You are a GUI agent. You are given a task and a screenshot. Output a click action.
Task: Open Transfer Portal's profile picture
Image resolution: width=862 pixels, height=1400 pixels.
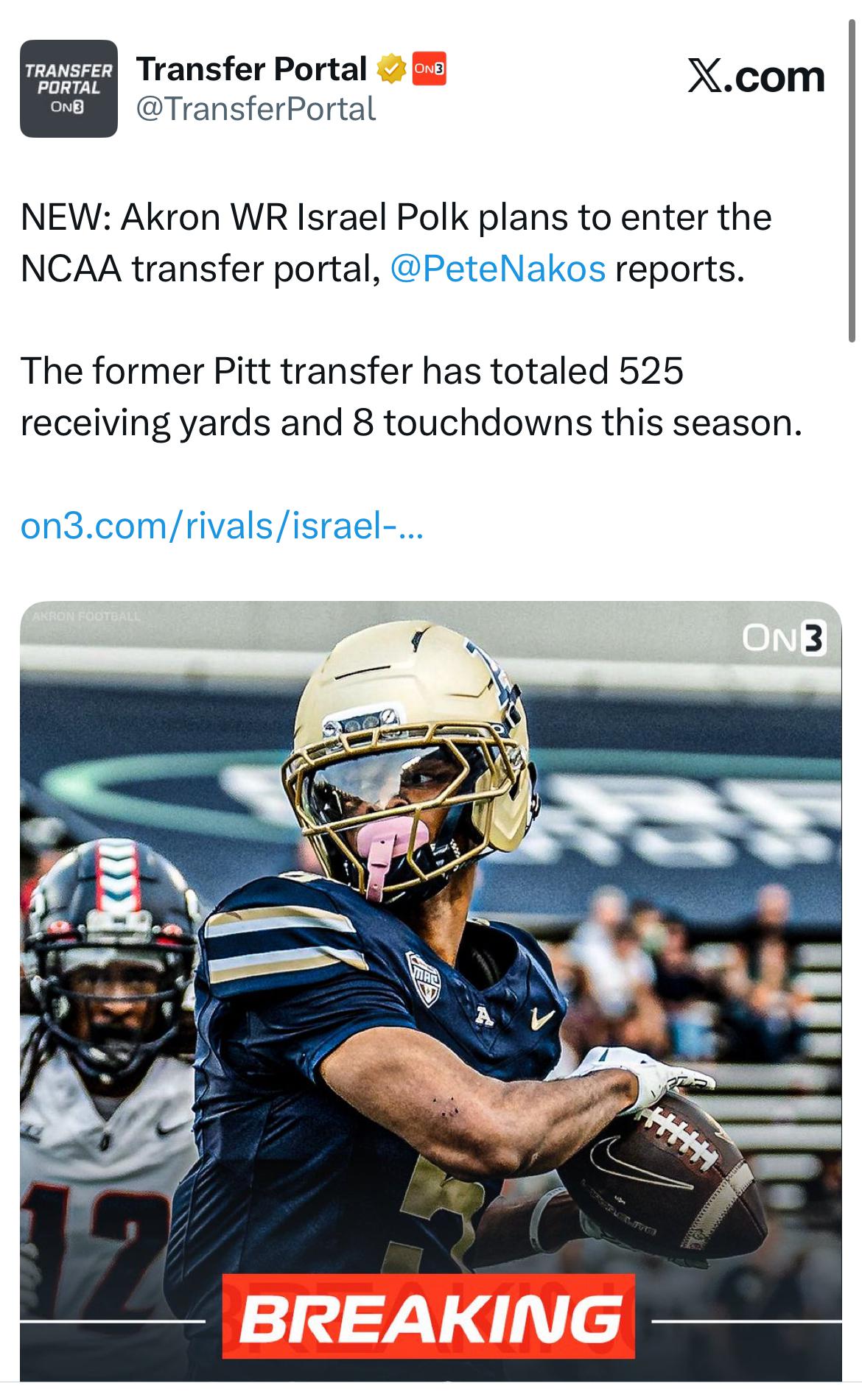[x=69, y=89]
